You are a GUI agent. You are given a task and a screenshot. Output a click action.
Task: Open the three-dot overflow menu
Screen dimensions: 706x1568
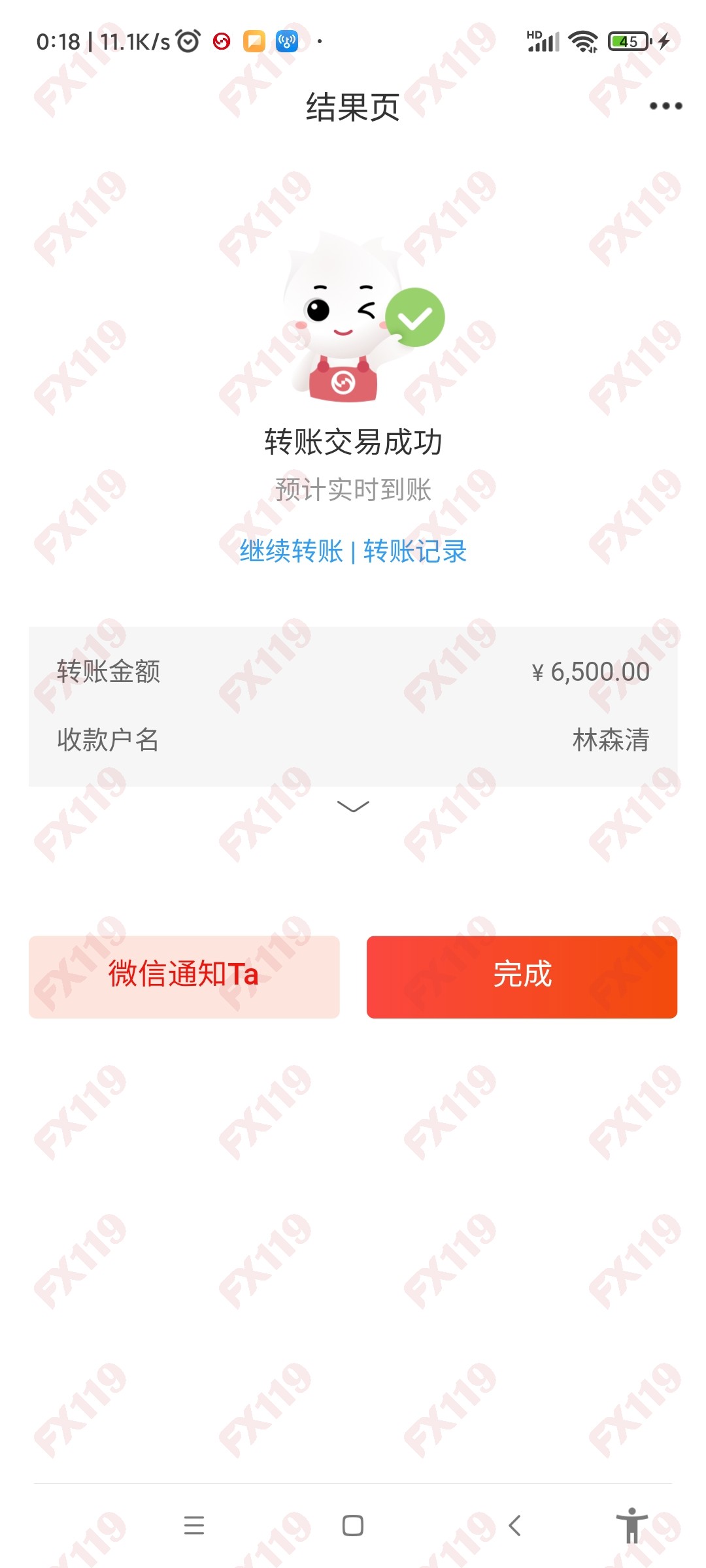pos(665,106)
